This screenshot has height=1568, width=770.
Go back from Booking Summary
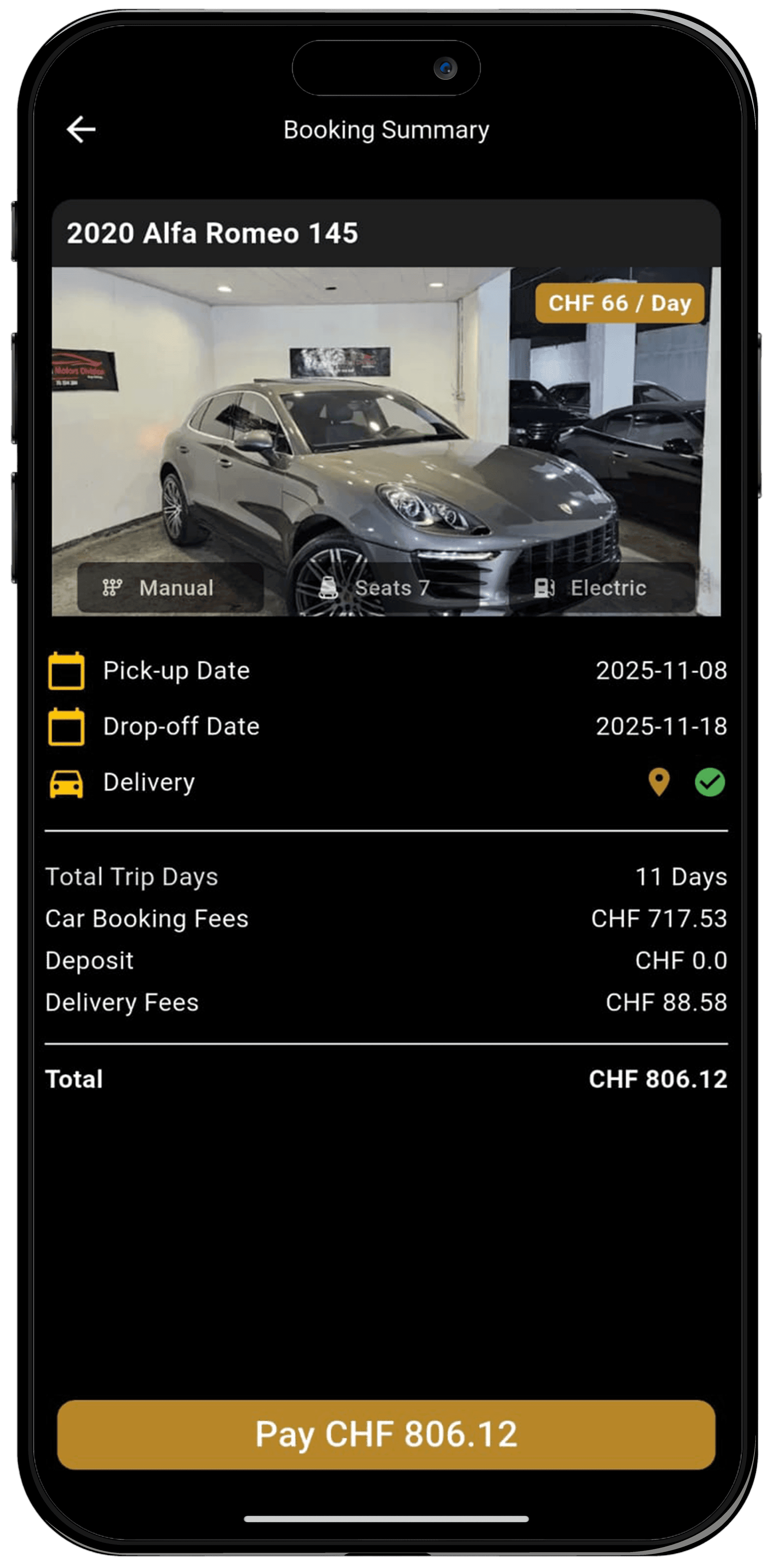pyautogui.click(x=81, y=130)
